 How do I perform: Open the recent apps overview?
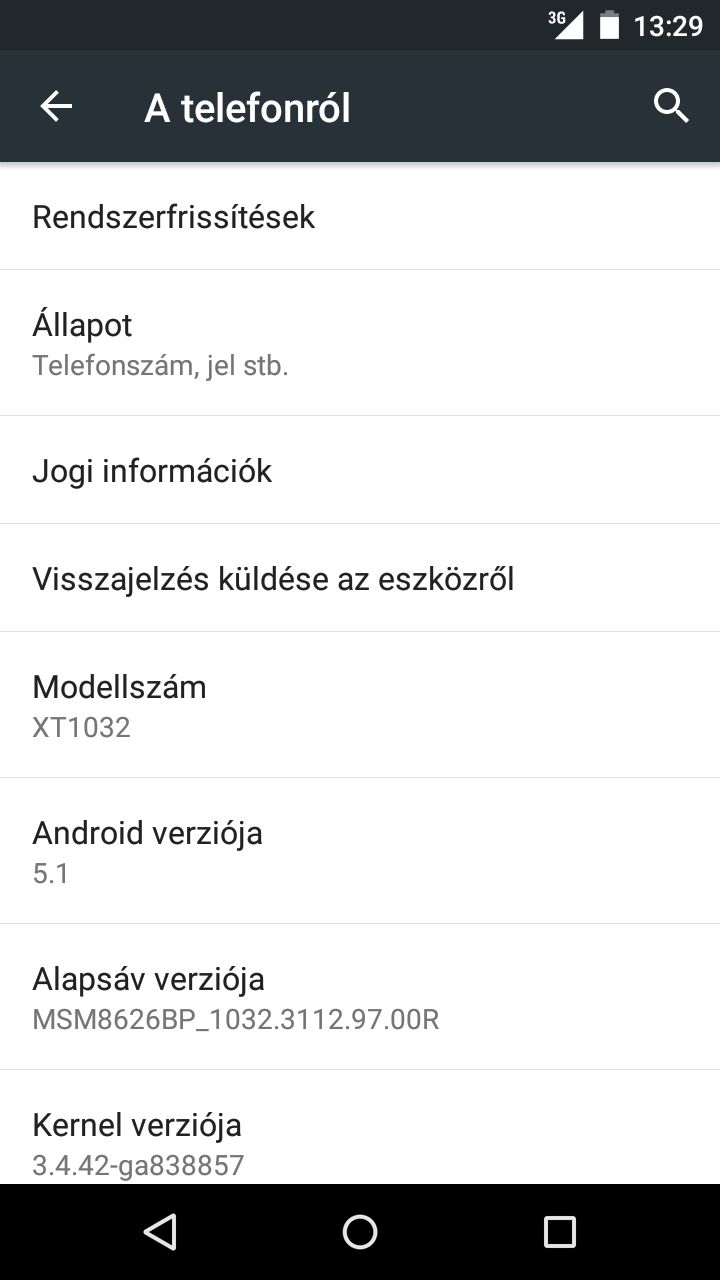[560, 1232]
